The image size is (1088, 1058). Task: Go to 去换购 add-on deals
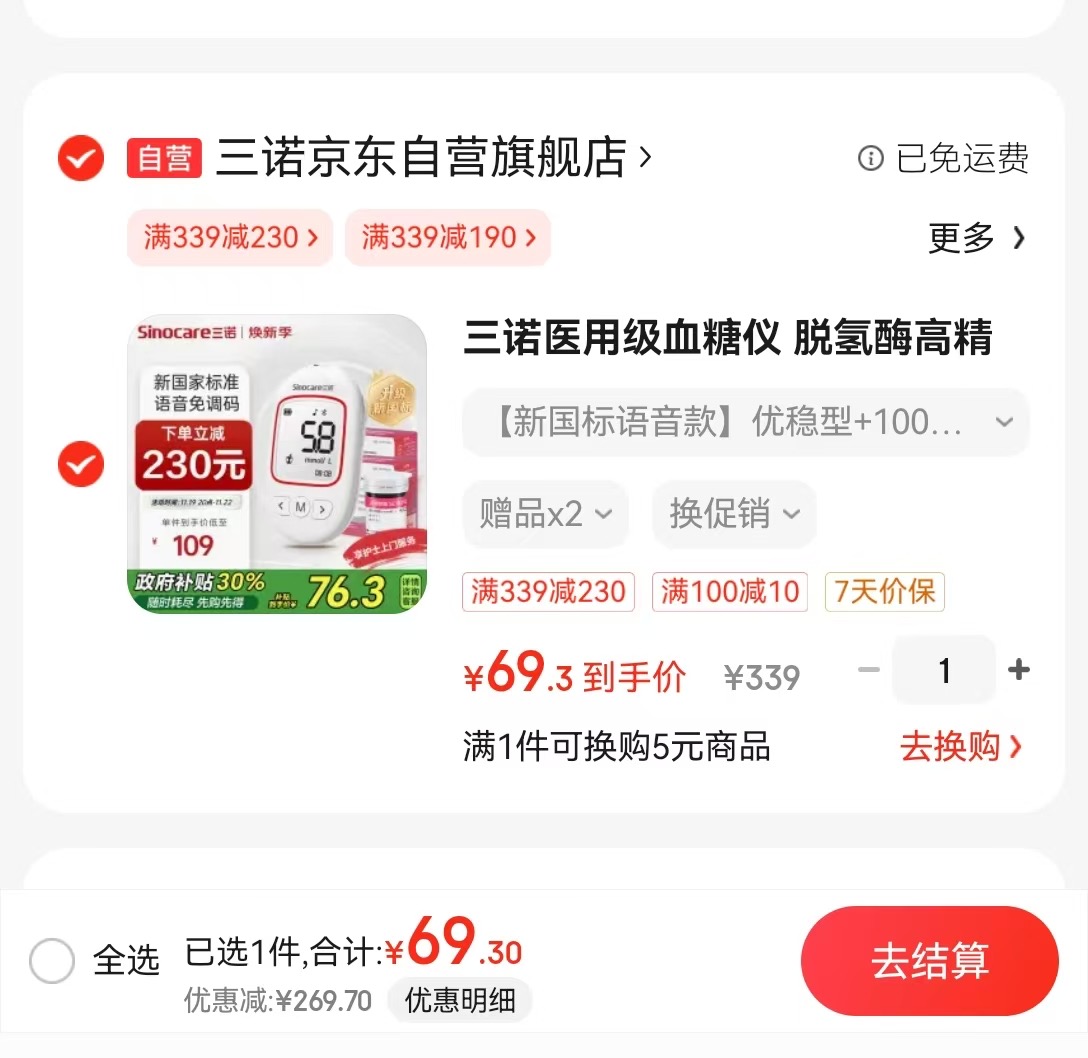click(960, 747)
